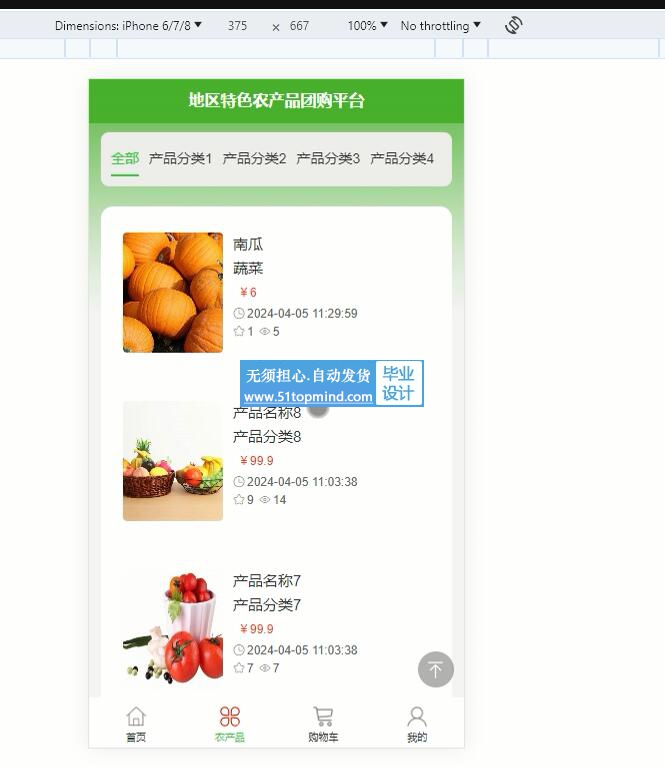Open the 100% zoom dropdown
The height and width of the screenshot is (767, 665).
[x=367, y=26]
